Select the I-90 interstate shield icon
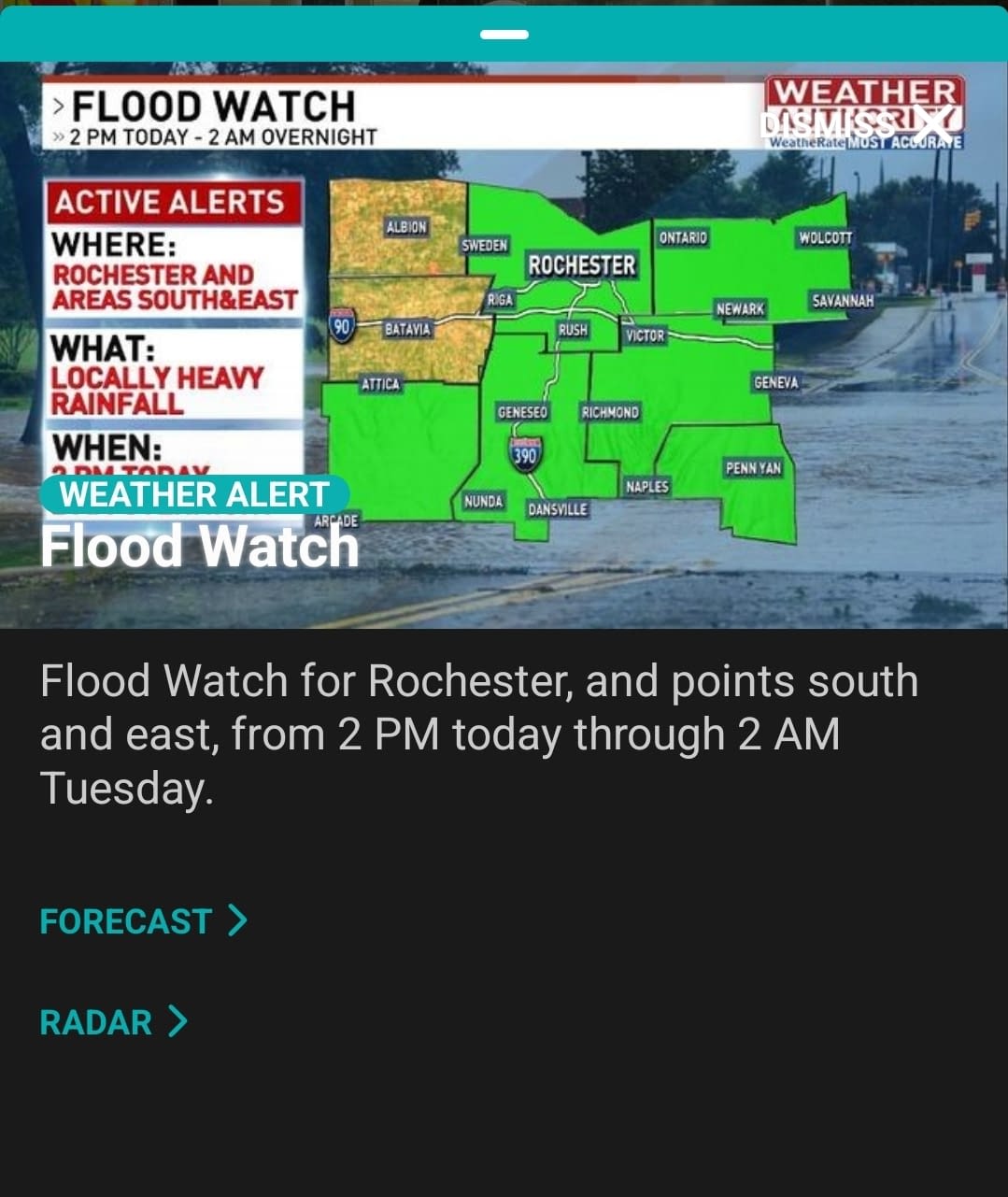1008x1197 pixels. click(341, 325)
